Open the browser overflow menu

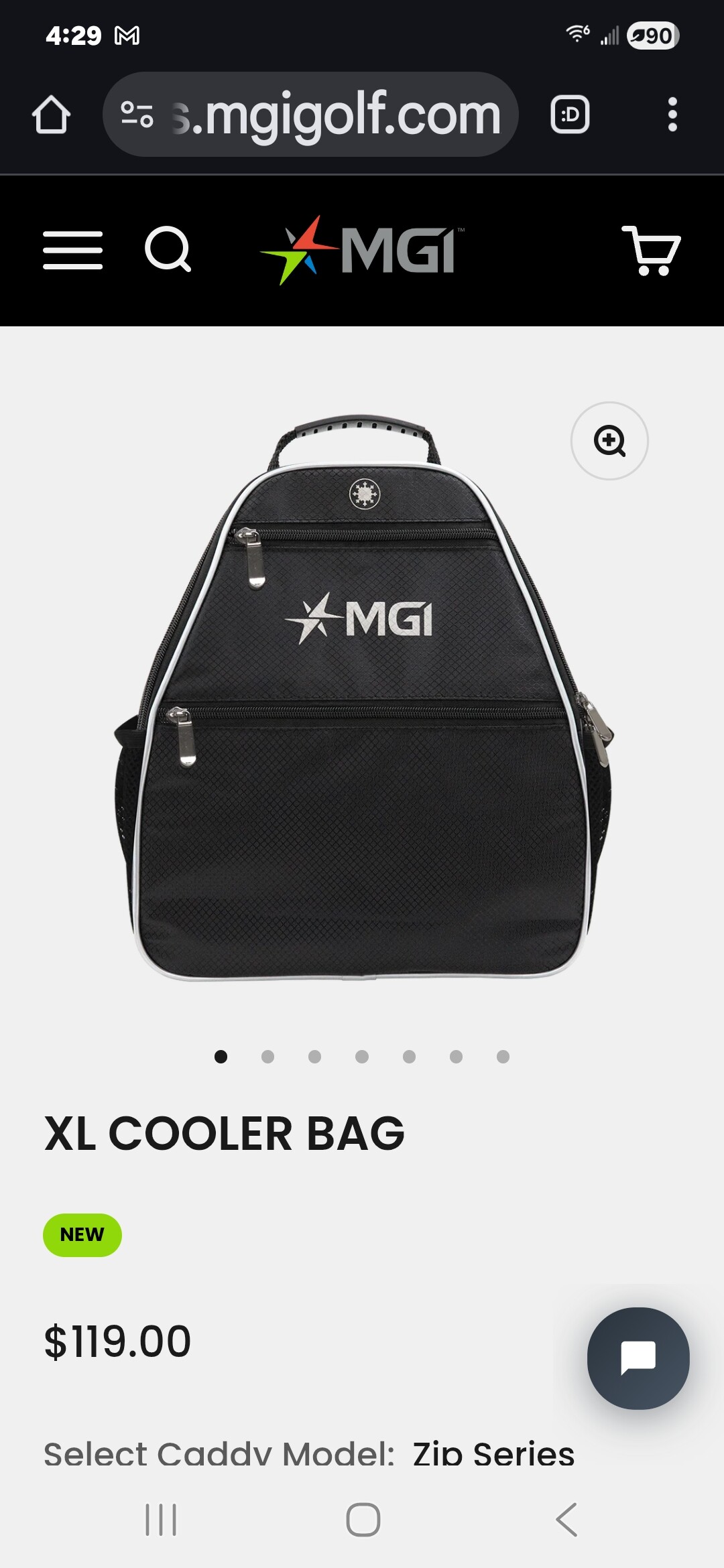672,115
